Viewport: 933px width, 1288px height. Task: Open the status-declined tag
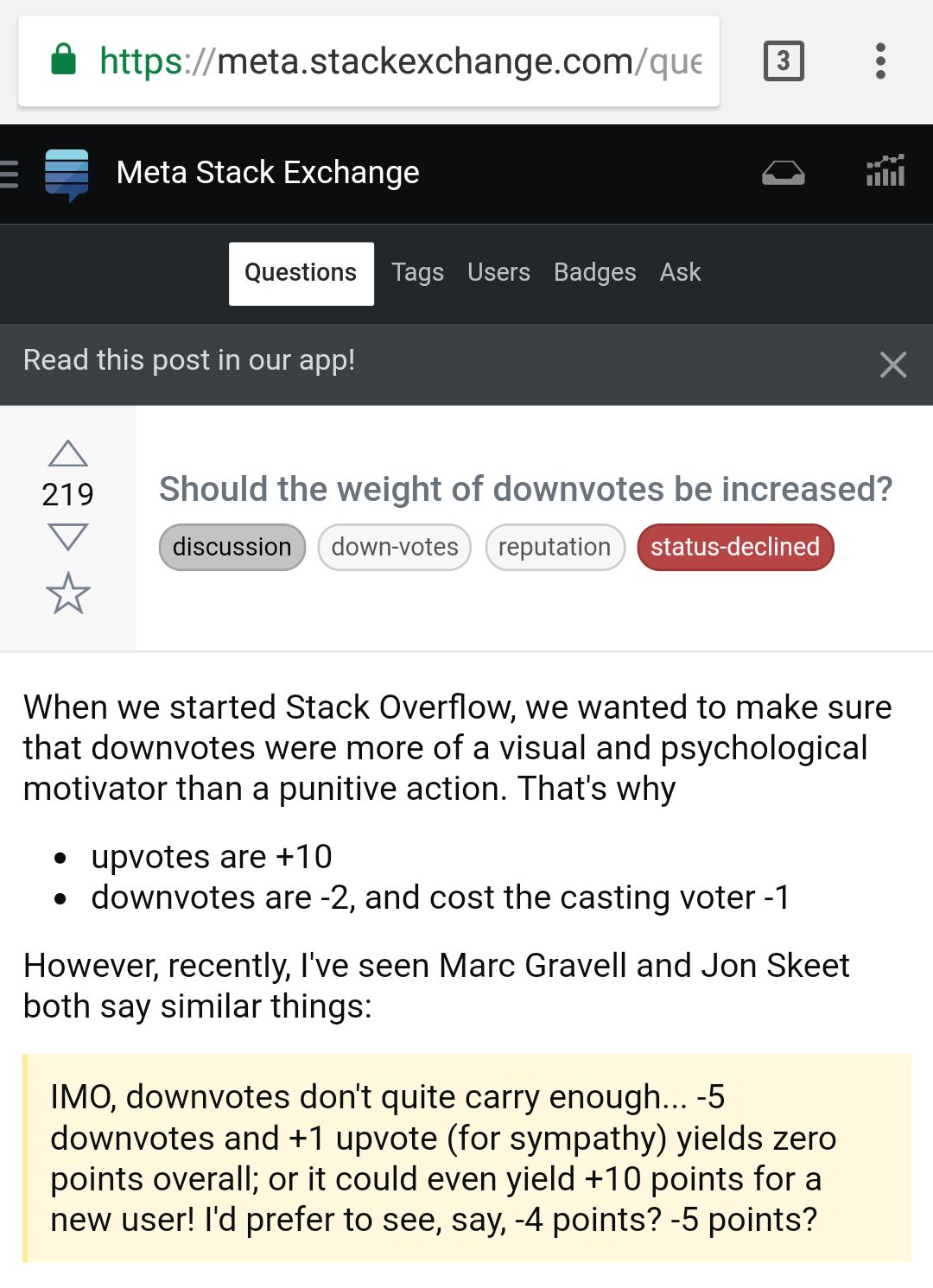point(735,547)
